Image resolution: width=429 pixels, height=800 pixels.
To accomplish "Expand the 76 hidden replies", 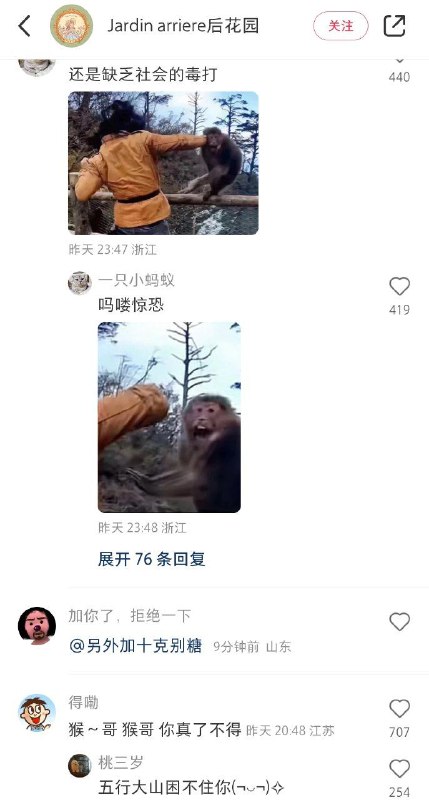I will (152, 559).
